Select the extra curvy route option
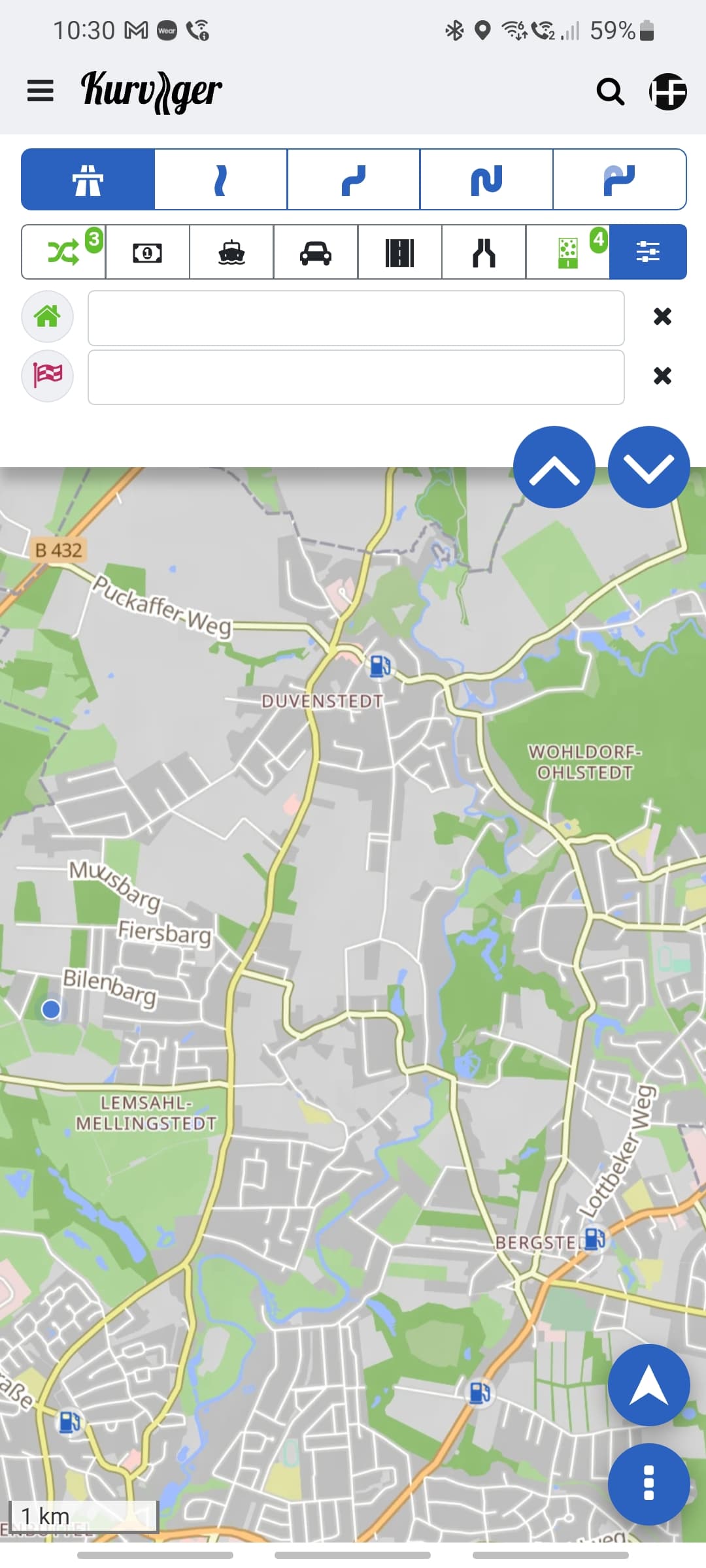This screenshot has height=1568, width=706. point(486,180)
